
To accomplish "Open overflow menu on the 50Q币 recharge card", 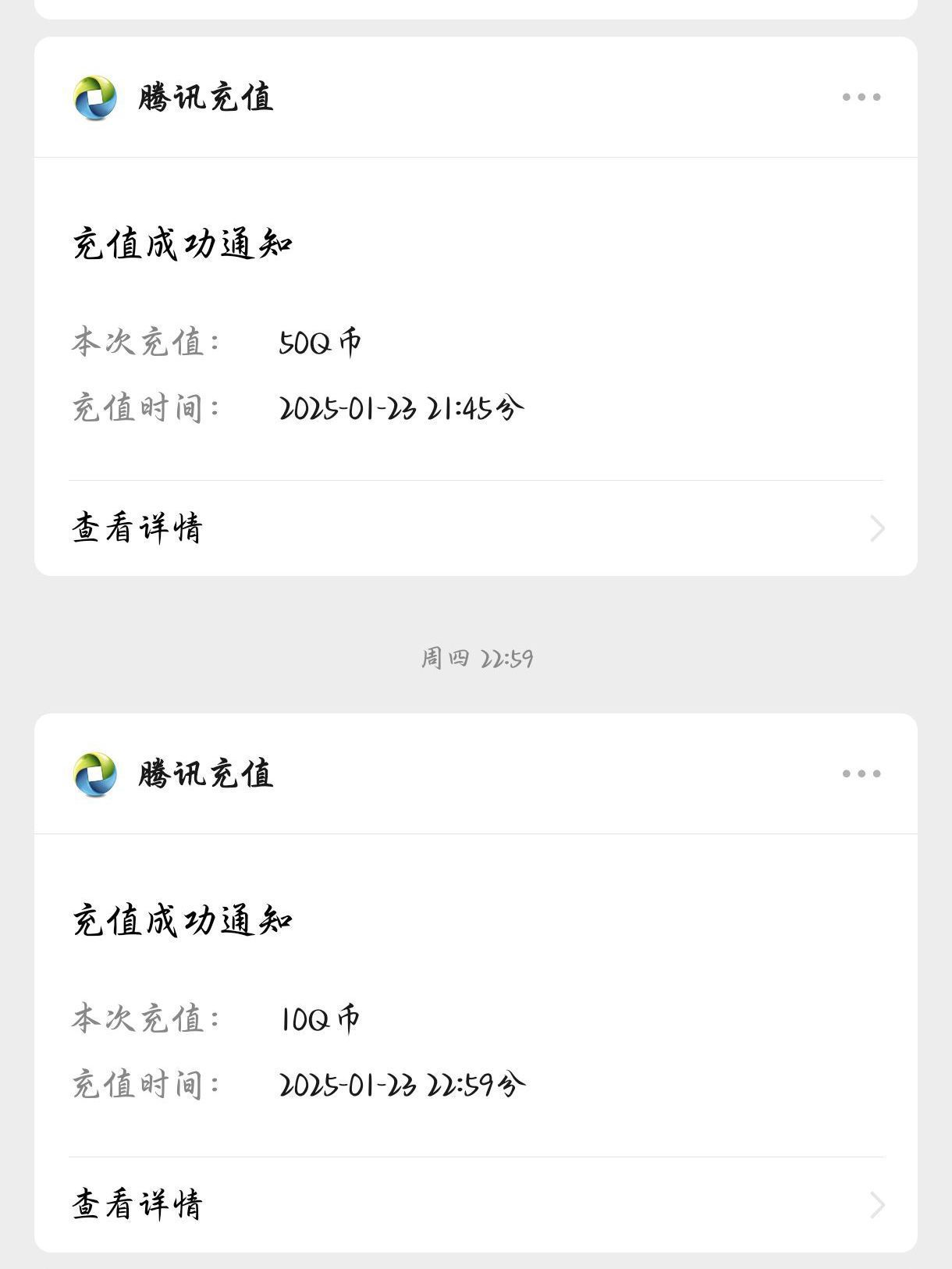I will (x=861, y=98).
